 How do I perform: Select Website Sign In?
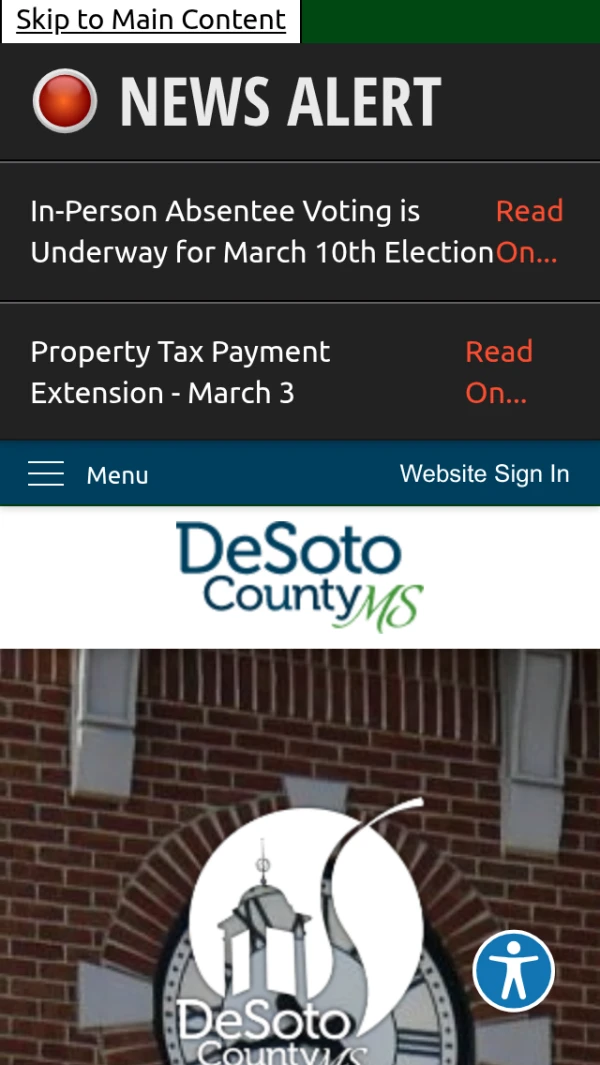(484, 473)
